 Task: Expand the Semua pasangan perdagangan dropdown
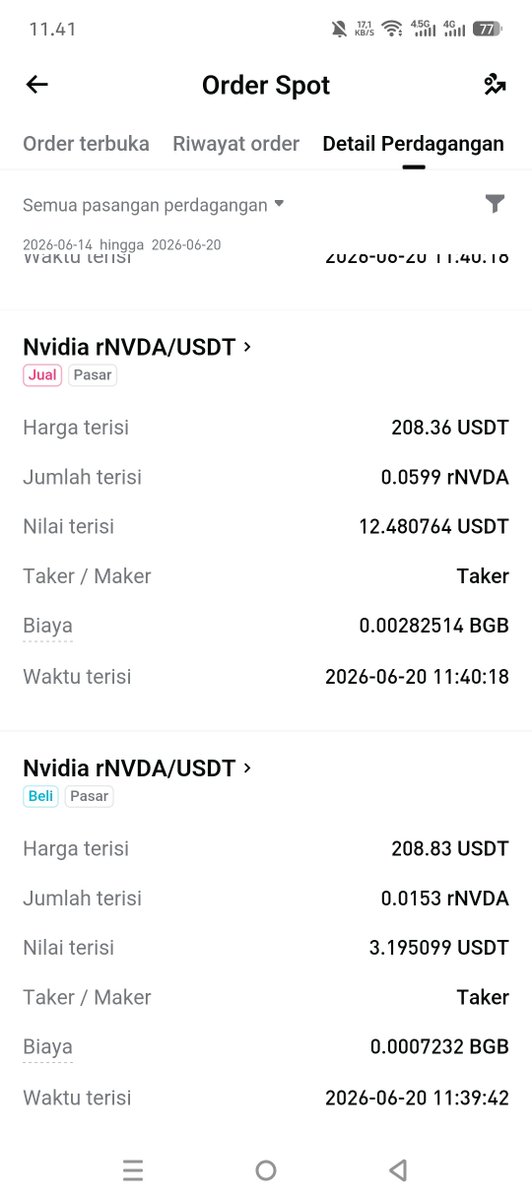154,205
